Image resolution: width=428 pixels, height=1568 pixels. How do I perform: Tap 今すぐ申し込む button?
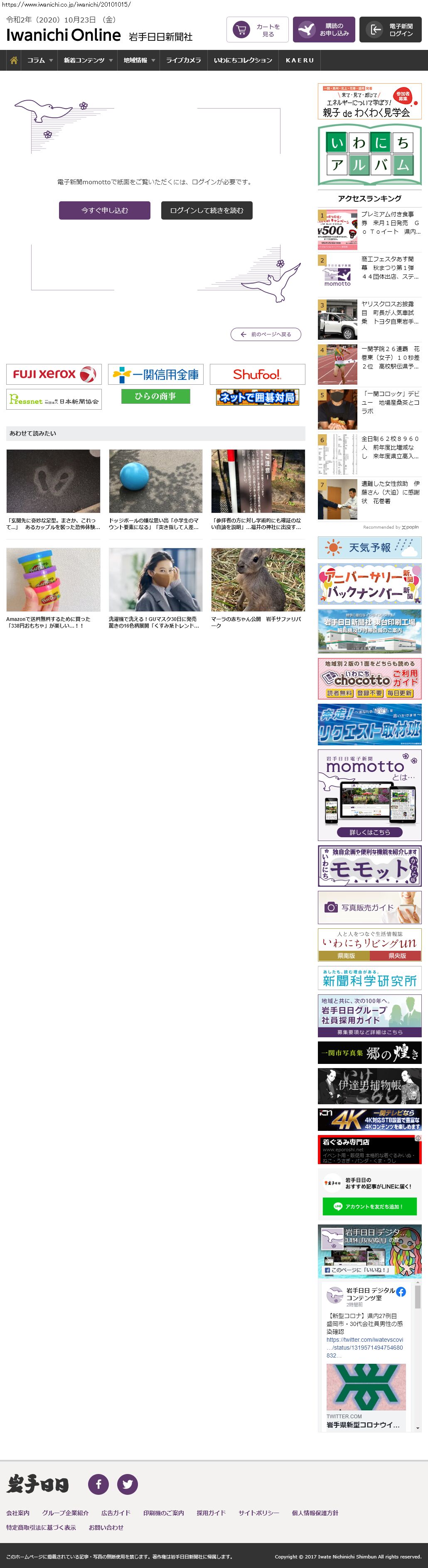[105, 210]
